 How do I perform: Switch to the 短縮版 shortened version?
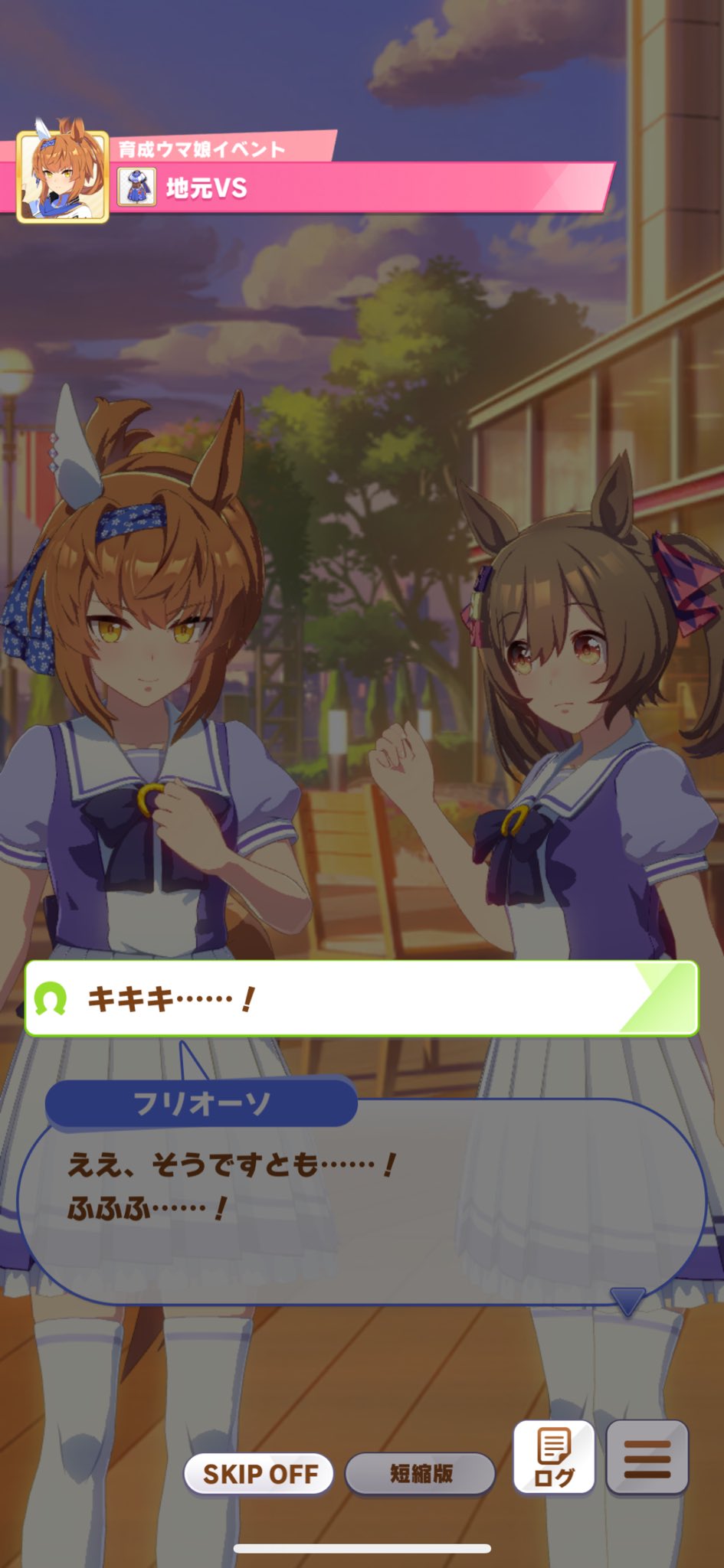click(x=421, y=1474)
